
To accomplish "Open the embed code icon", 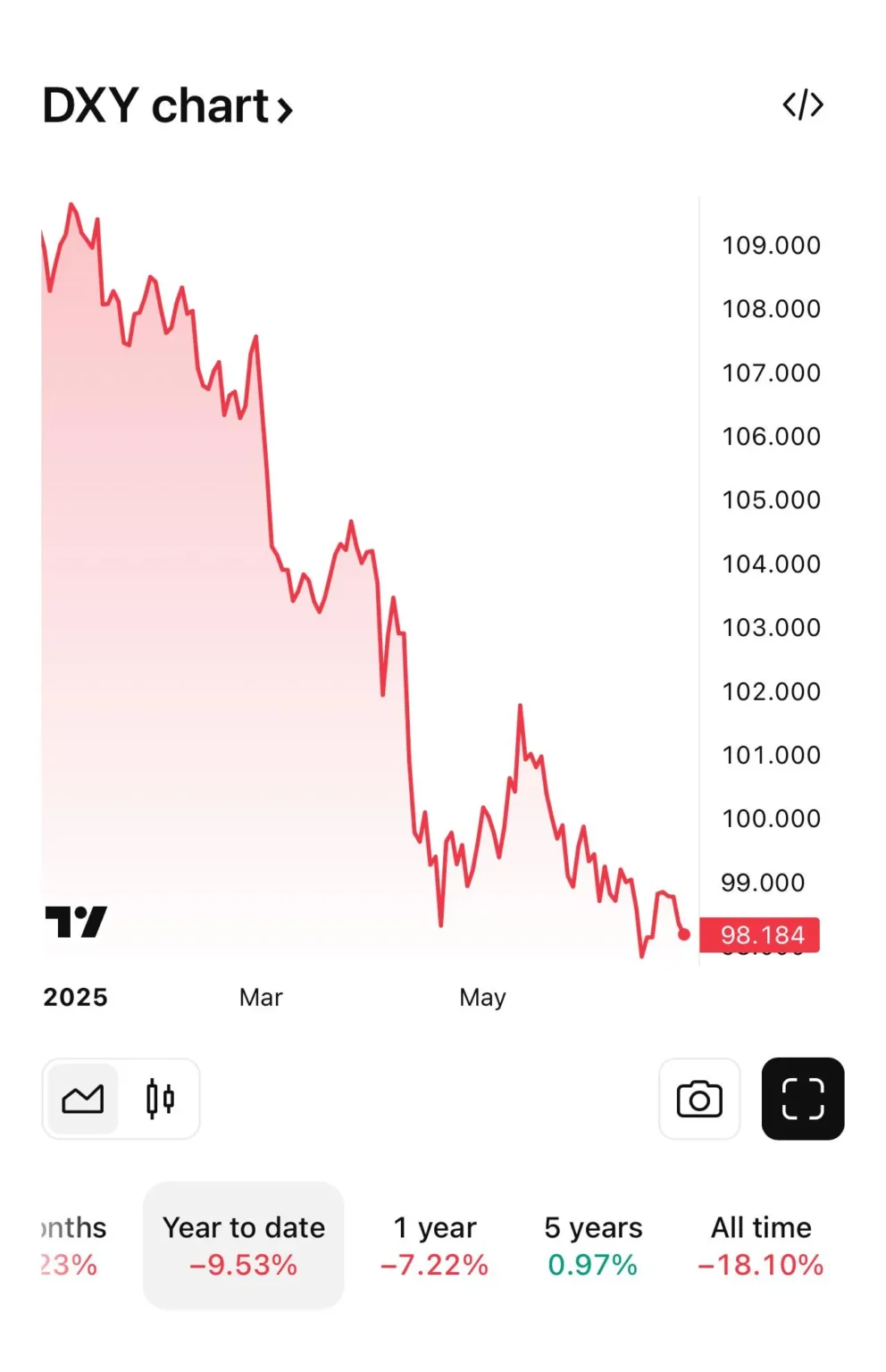I will [x=802, y=105].
